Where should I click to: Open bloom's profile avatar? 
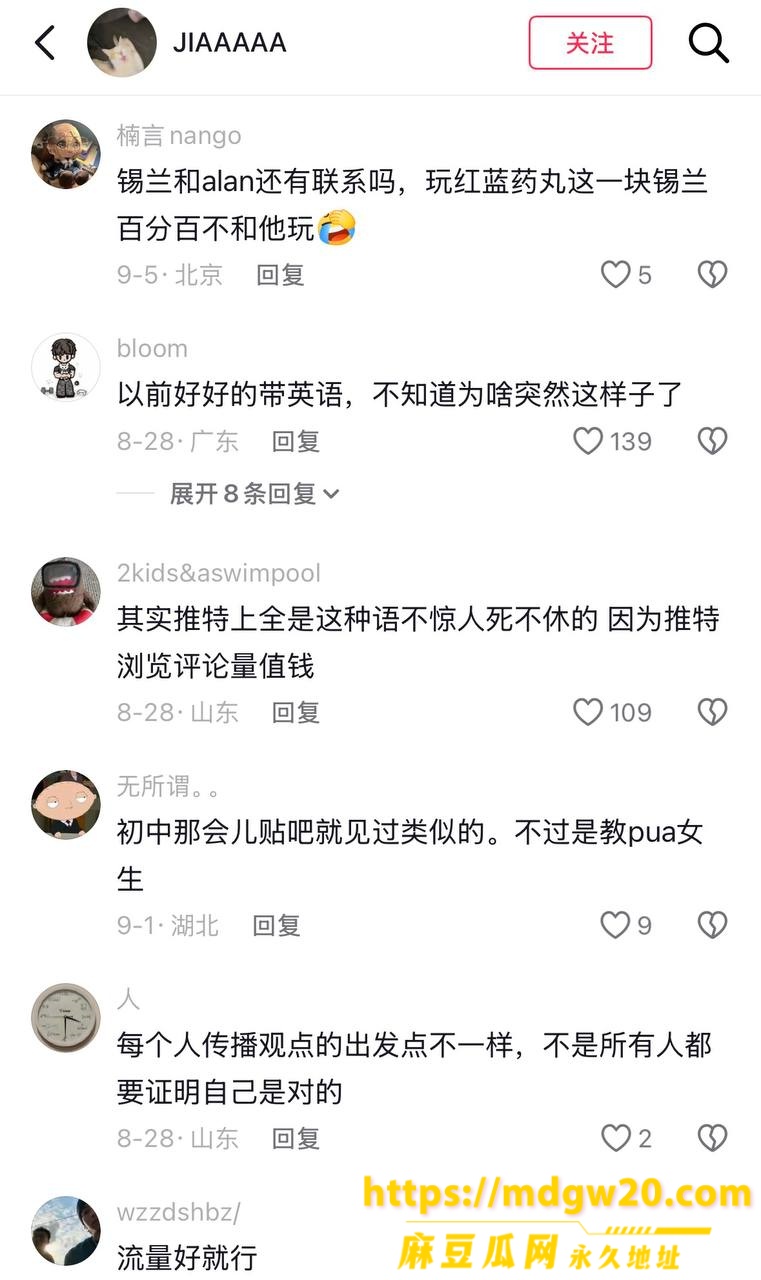coord(66,367)
